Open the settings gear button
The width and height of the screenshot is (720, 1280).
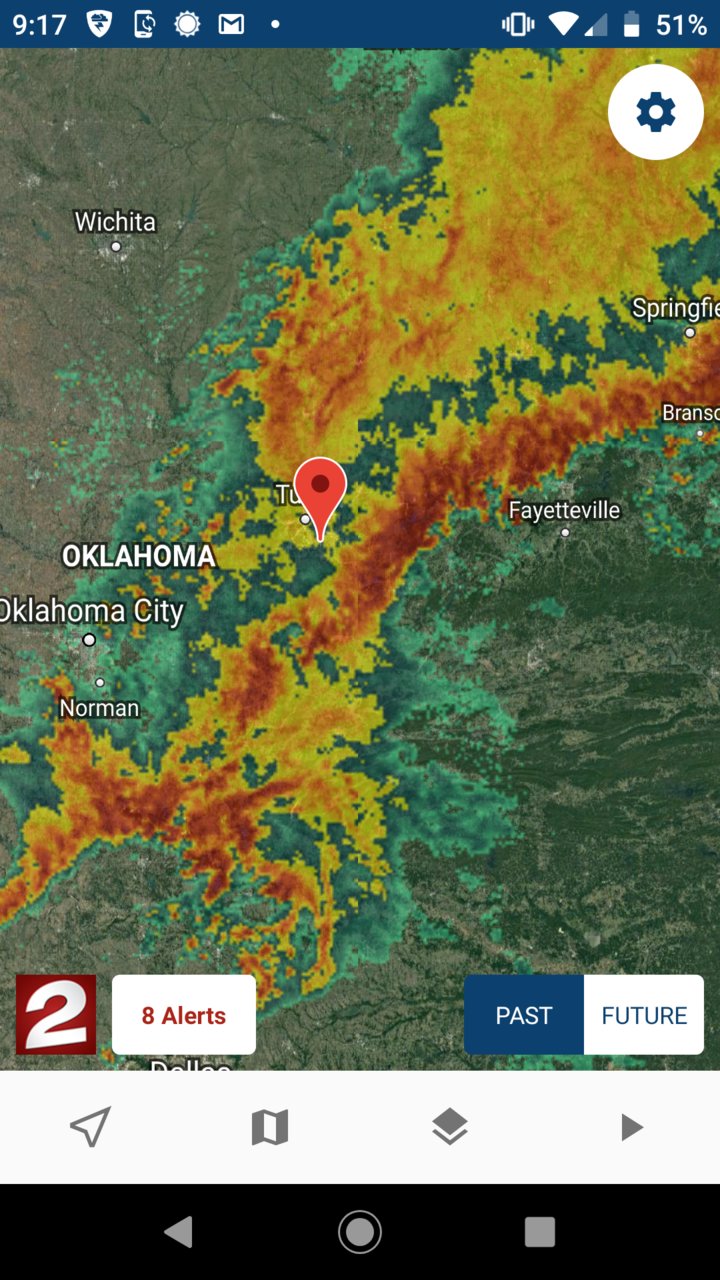pos(656,112)
